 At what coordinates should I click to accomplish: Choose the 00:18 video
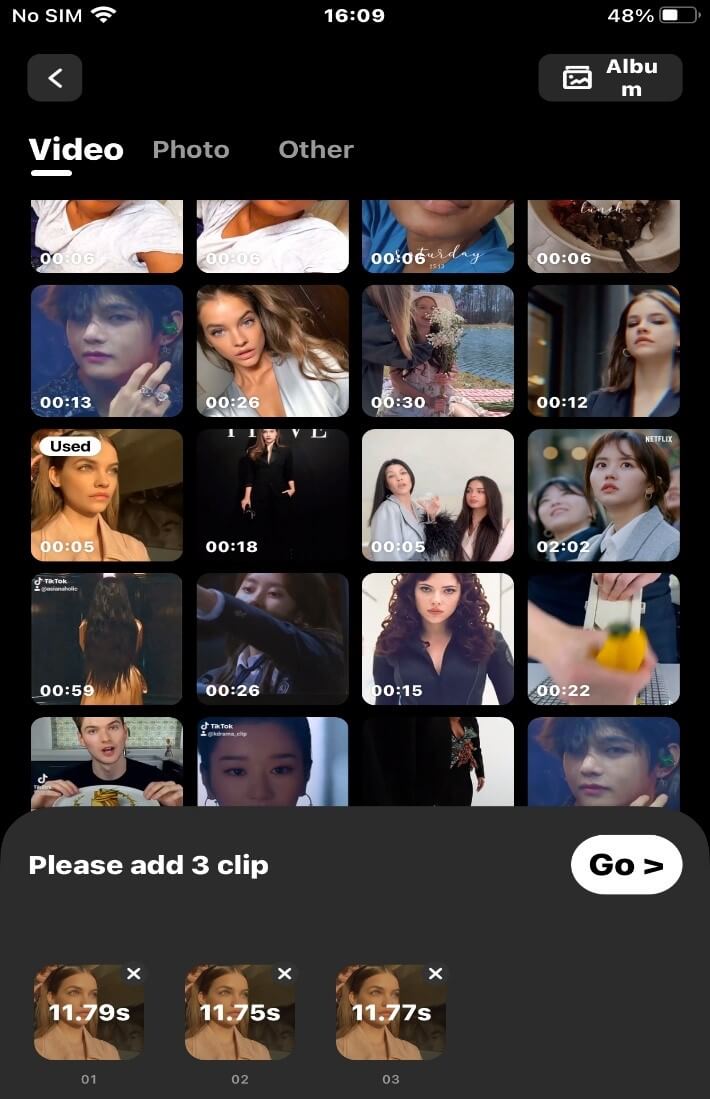[272, 495]
